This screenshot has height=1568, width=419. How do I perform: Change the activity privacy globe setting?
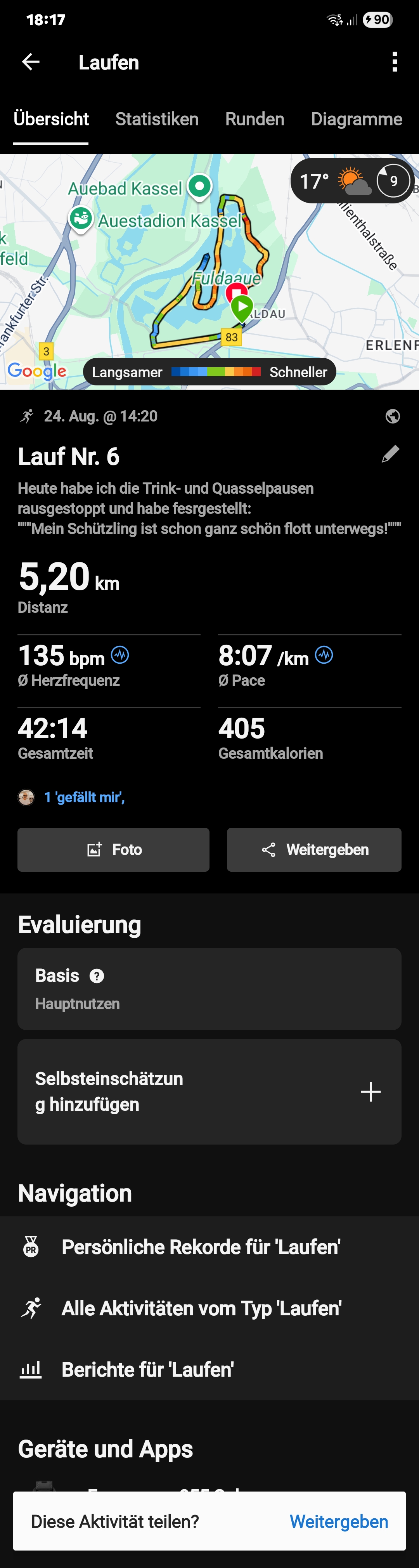393,416
